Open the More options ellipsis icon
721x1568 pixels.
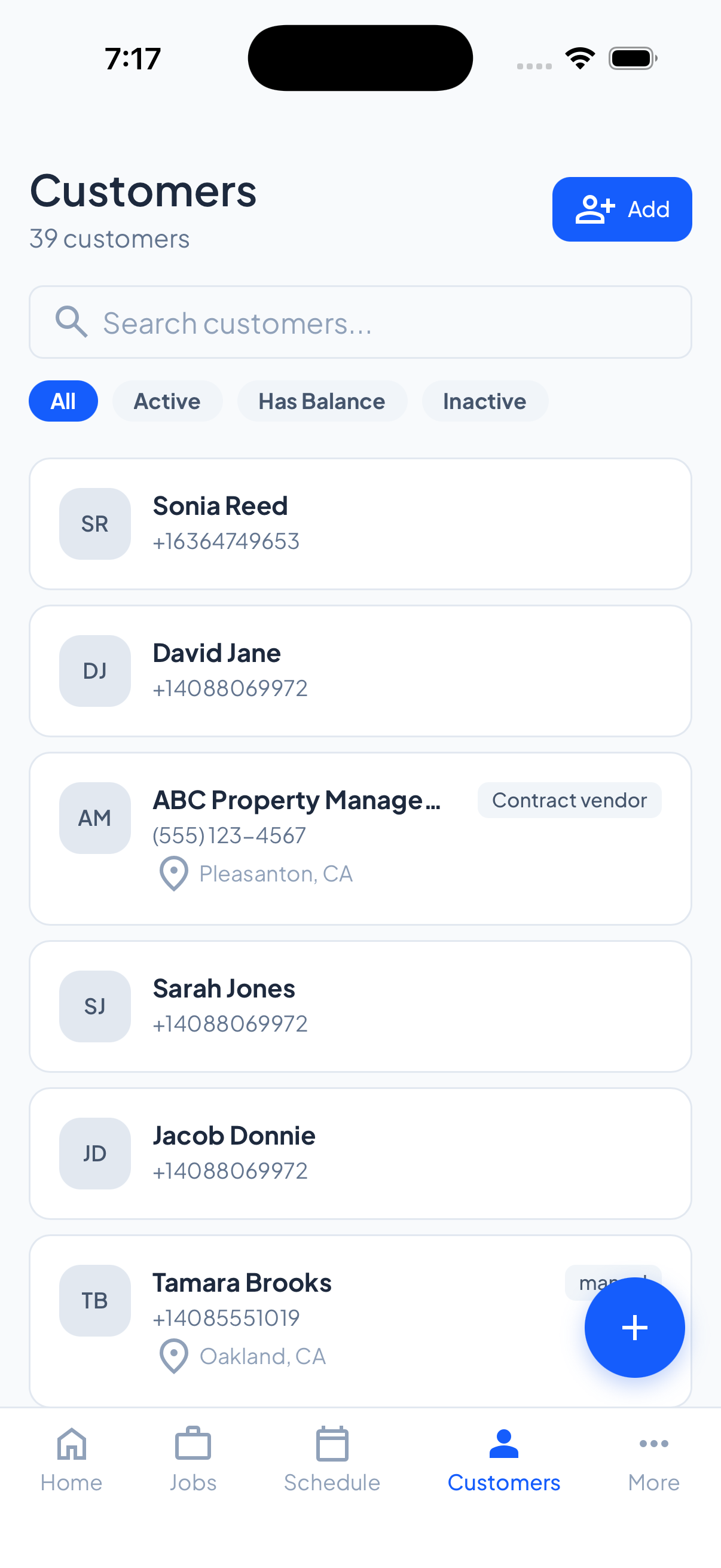653,1443
